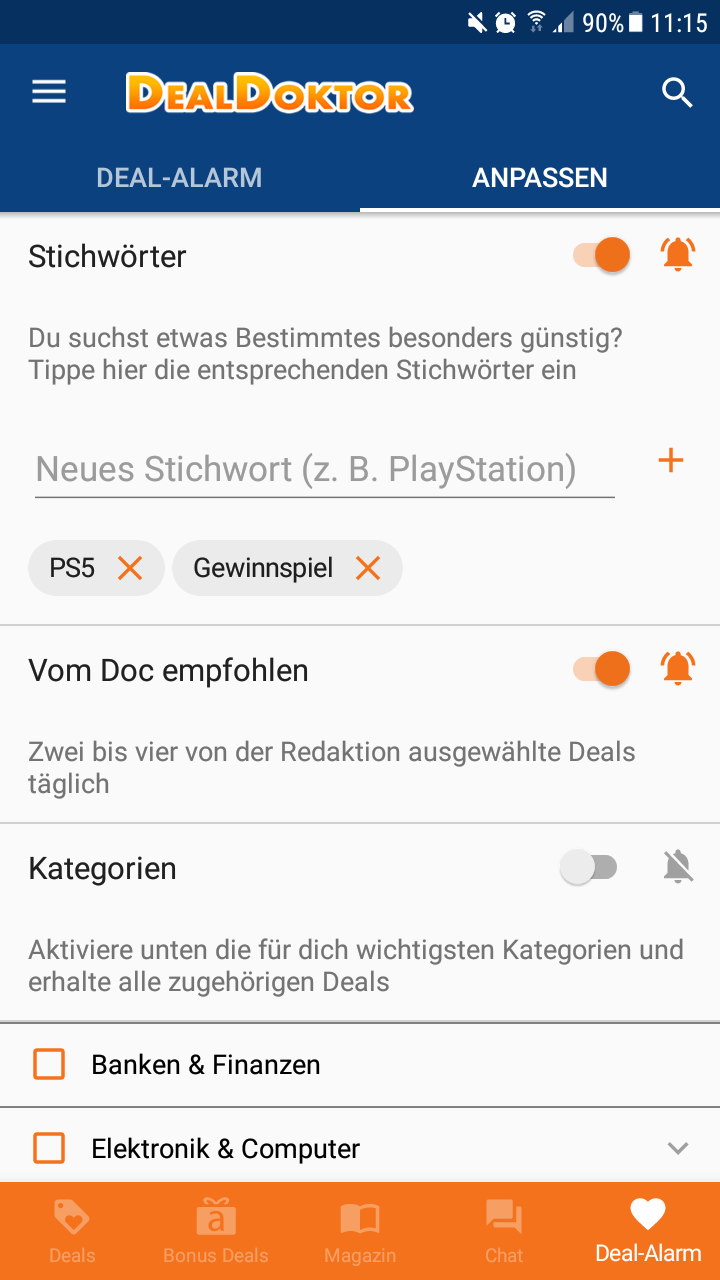The width and height of the screenshot is (720, 1280).
Task: Open the search icon
Action: click(x=677, y=93)
